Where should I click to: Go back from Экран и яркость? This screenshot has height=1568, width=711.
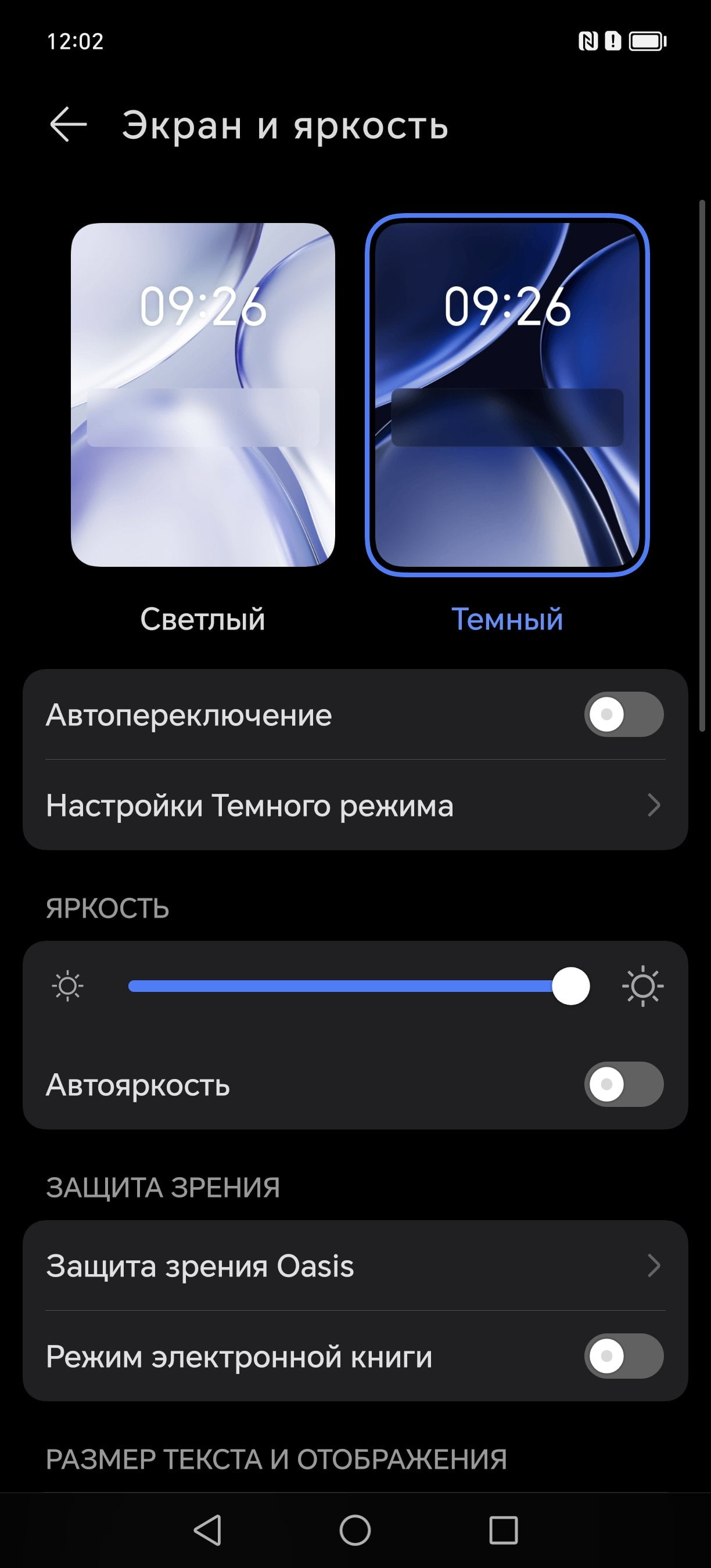tap(68, 125)
